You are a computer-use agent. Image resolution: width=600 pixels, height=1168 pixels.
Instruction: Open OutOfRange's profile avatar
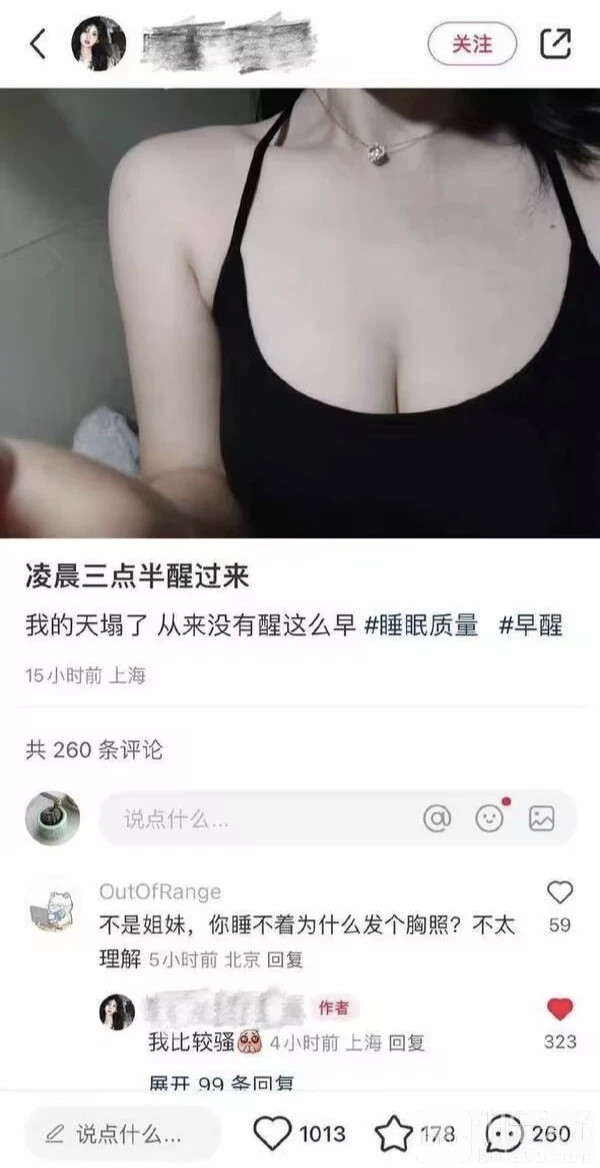click(52, 906)
